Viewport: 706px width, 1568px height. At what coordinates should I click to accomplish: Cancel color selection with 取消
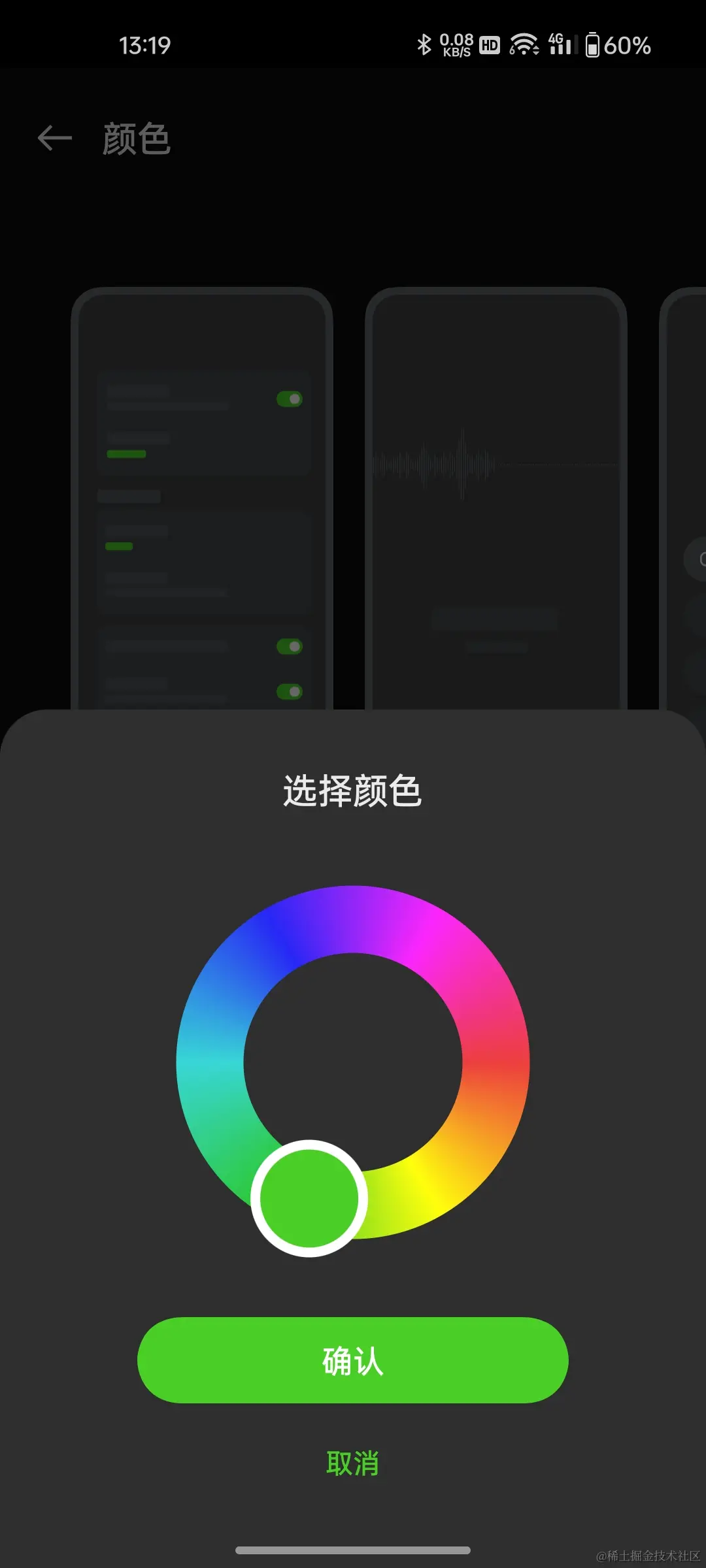click(x=352, y=1463)
